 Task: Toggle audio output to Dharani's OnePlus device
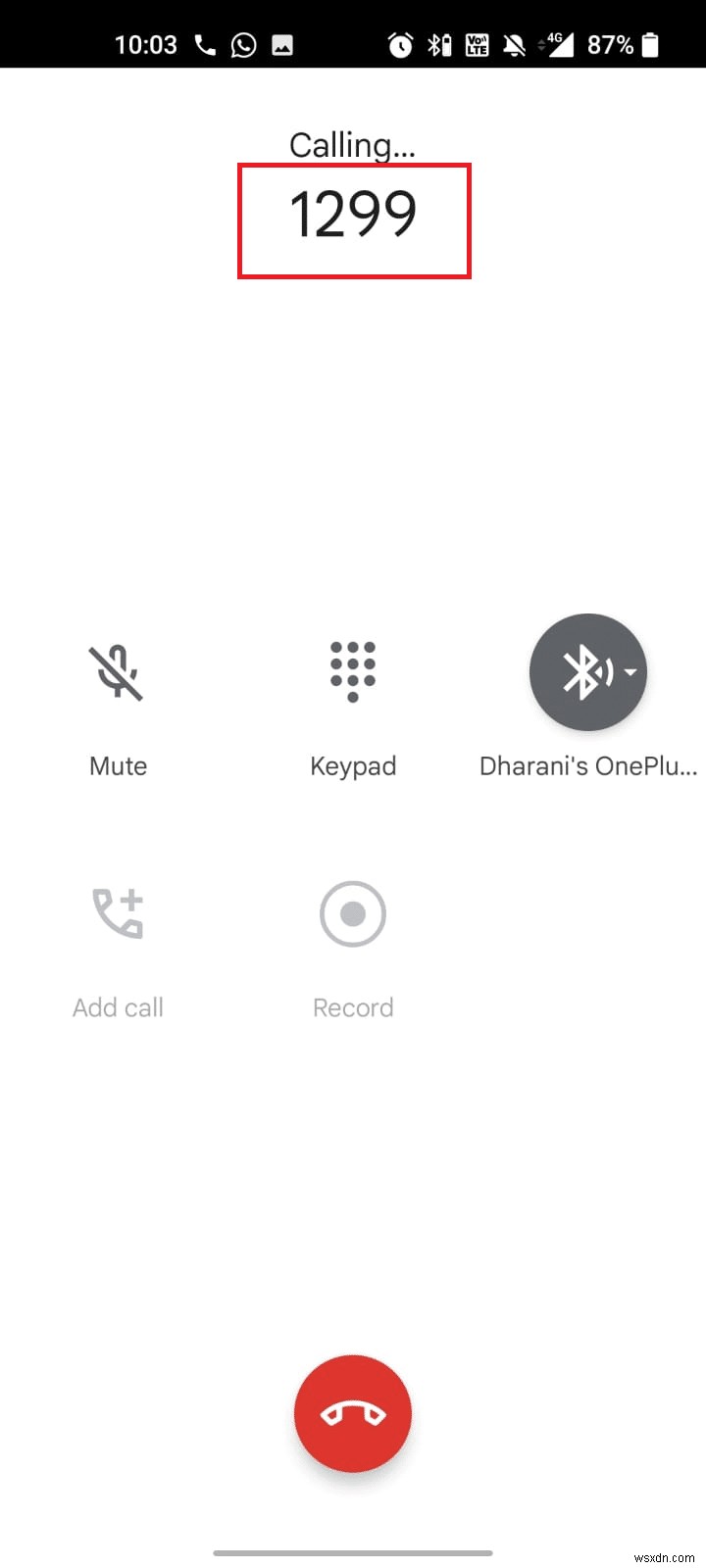point(586,672)
